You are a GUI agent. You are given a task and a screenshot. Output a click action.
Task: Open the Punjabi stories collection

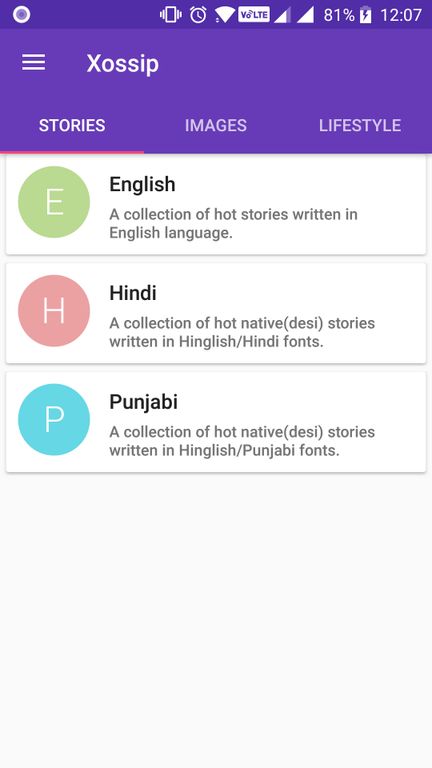click(x=216, y=422)
